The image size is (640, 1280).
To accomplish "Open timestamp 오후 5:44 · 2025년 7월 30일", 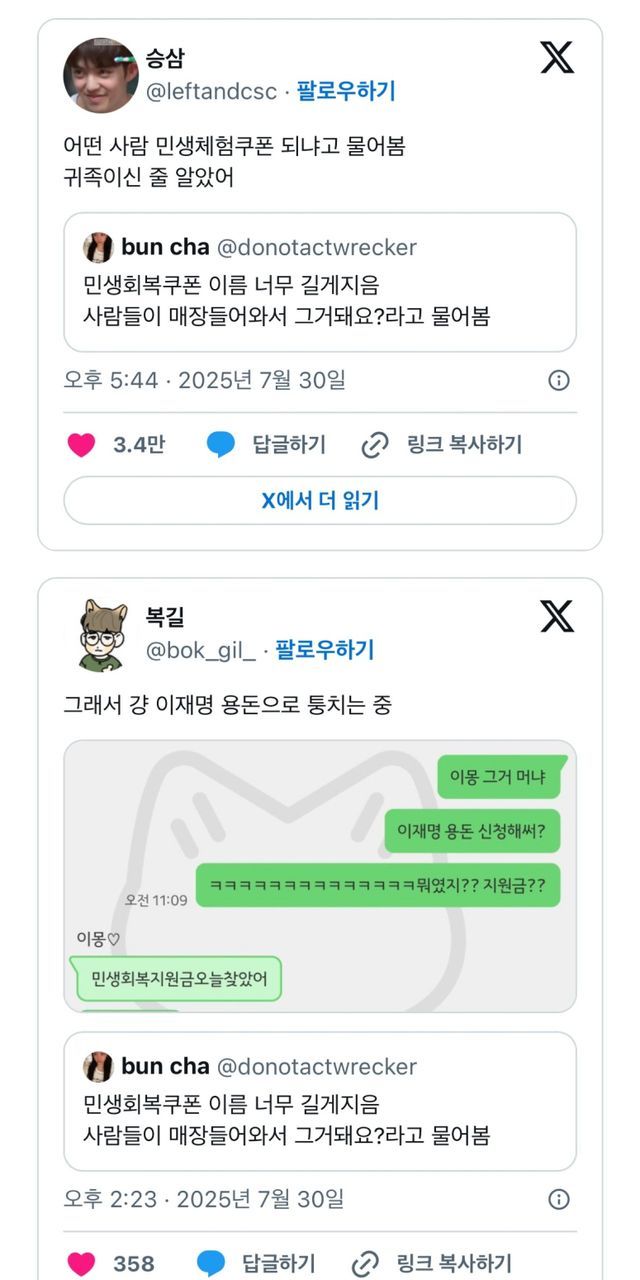I will tap(205, 380).
